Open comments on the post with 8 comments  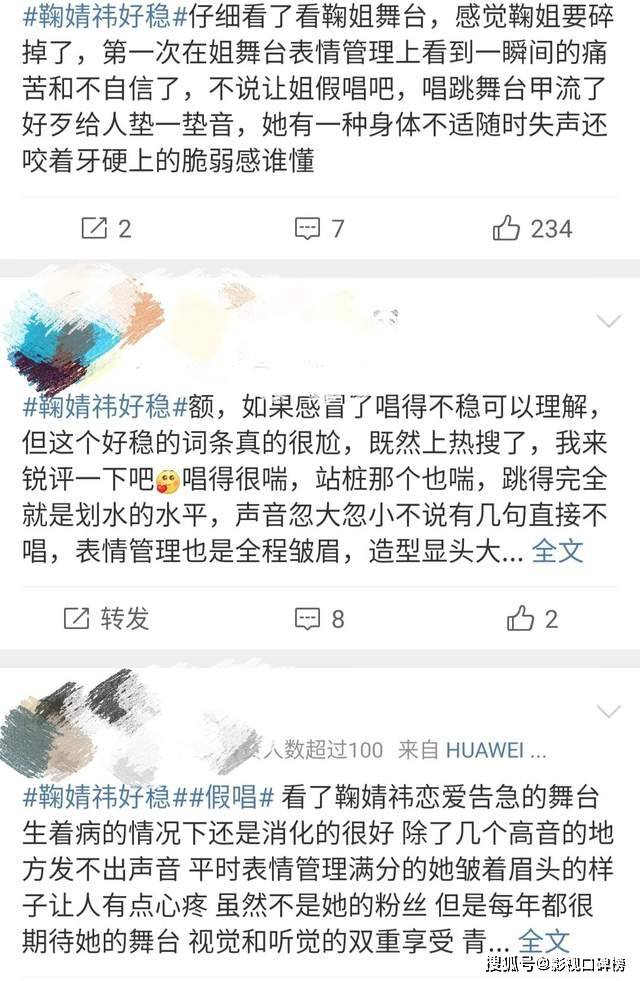click(319, 618)
